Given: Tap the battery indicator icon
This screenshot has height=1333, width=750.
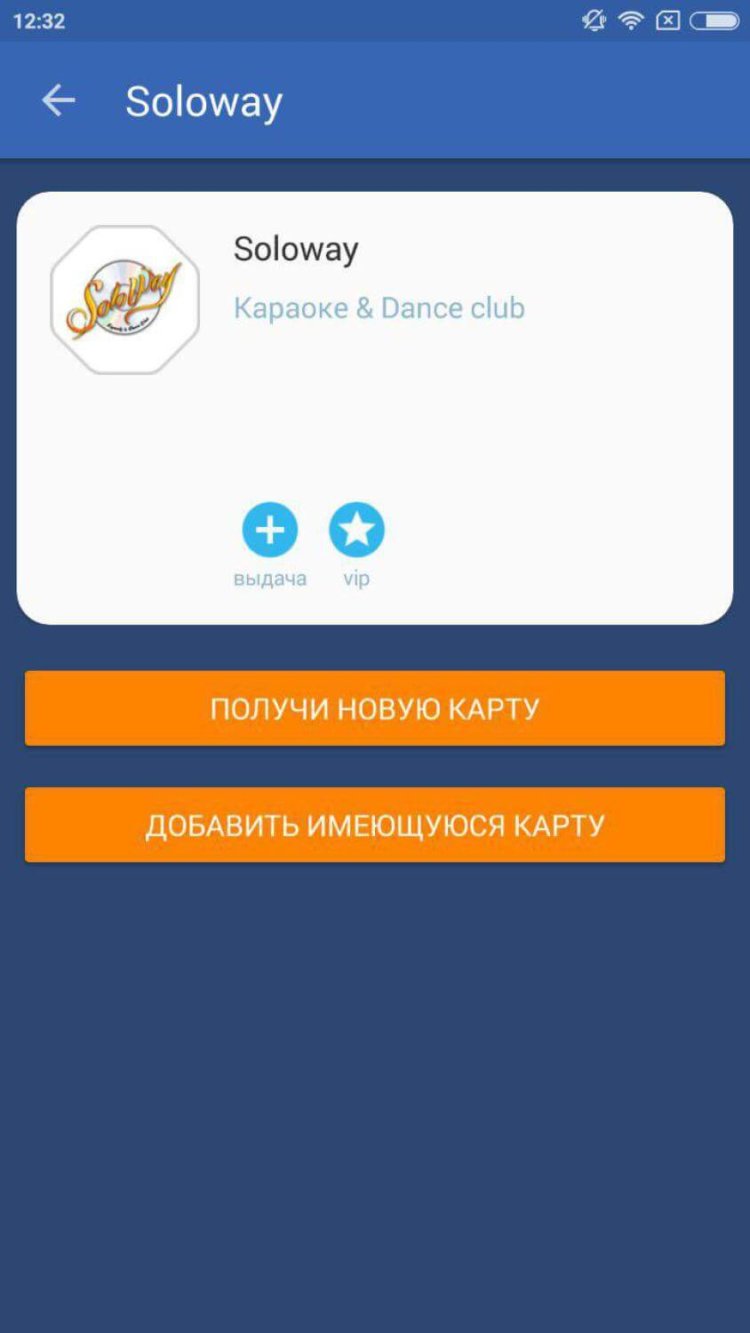Looking at the screenshot, I should 712,19.
